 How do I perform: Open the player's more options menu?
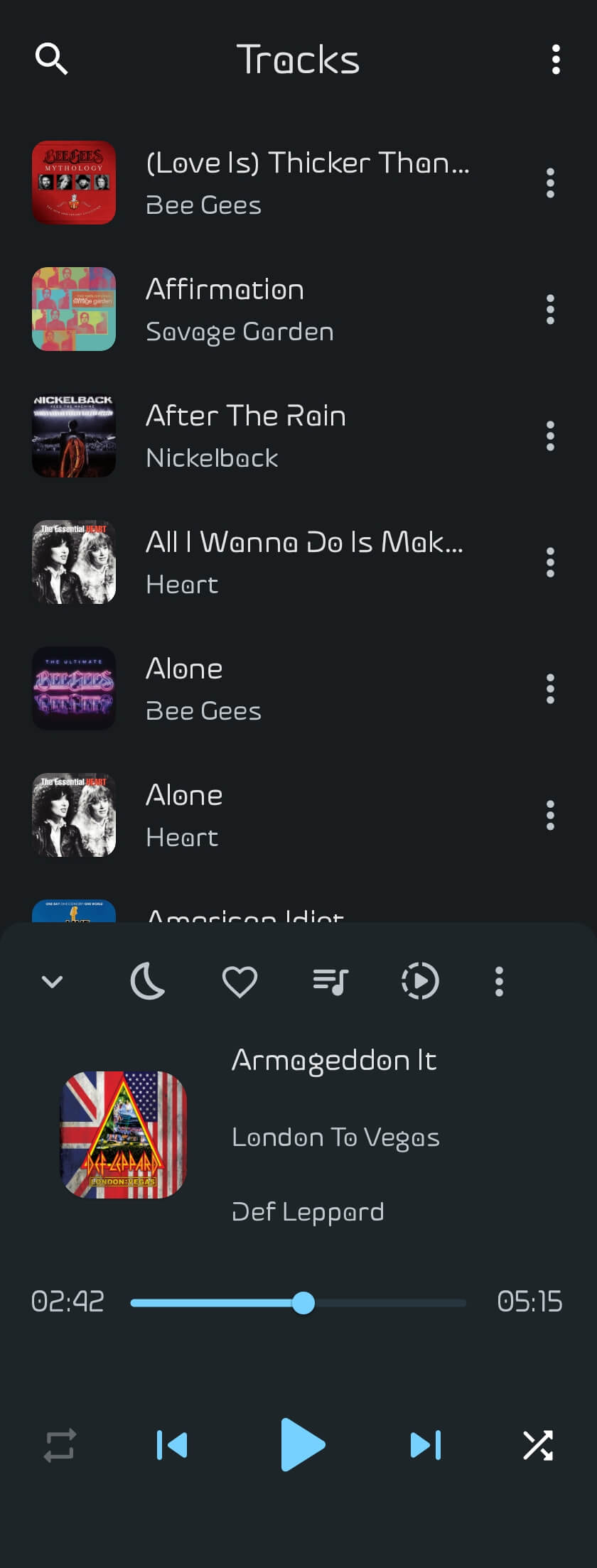click(x=499, y=982)
